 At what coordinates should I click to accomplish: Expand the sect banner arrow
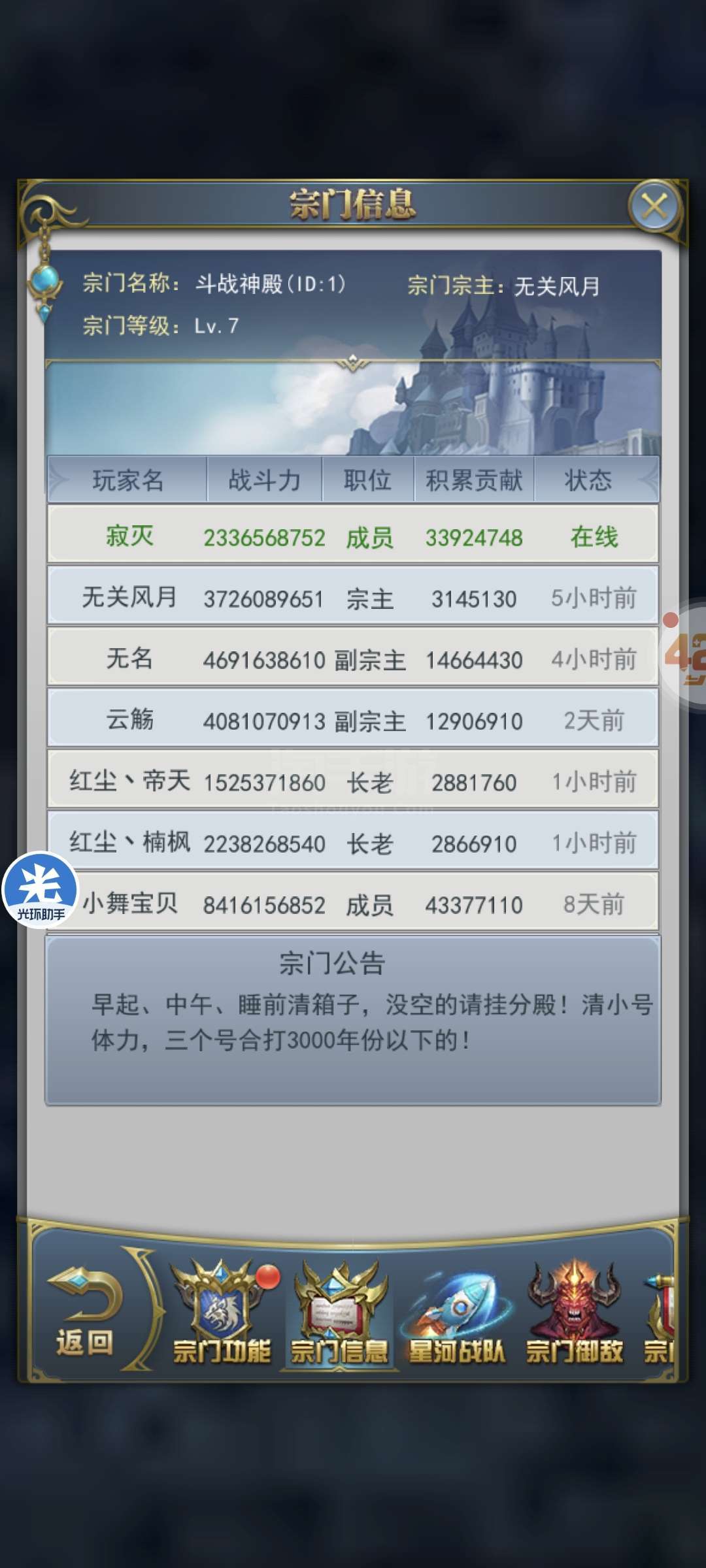click(x=353, y=363)
